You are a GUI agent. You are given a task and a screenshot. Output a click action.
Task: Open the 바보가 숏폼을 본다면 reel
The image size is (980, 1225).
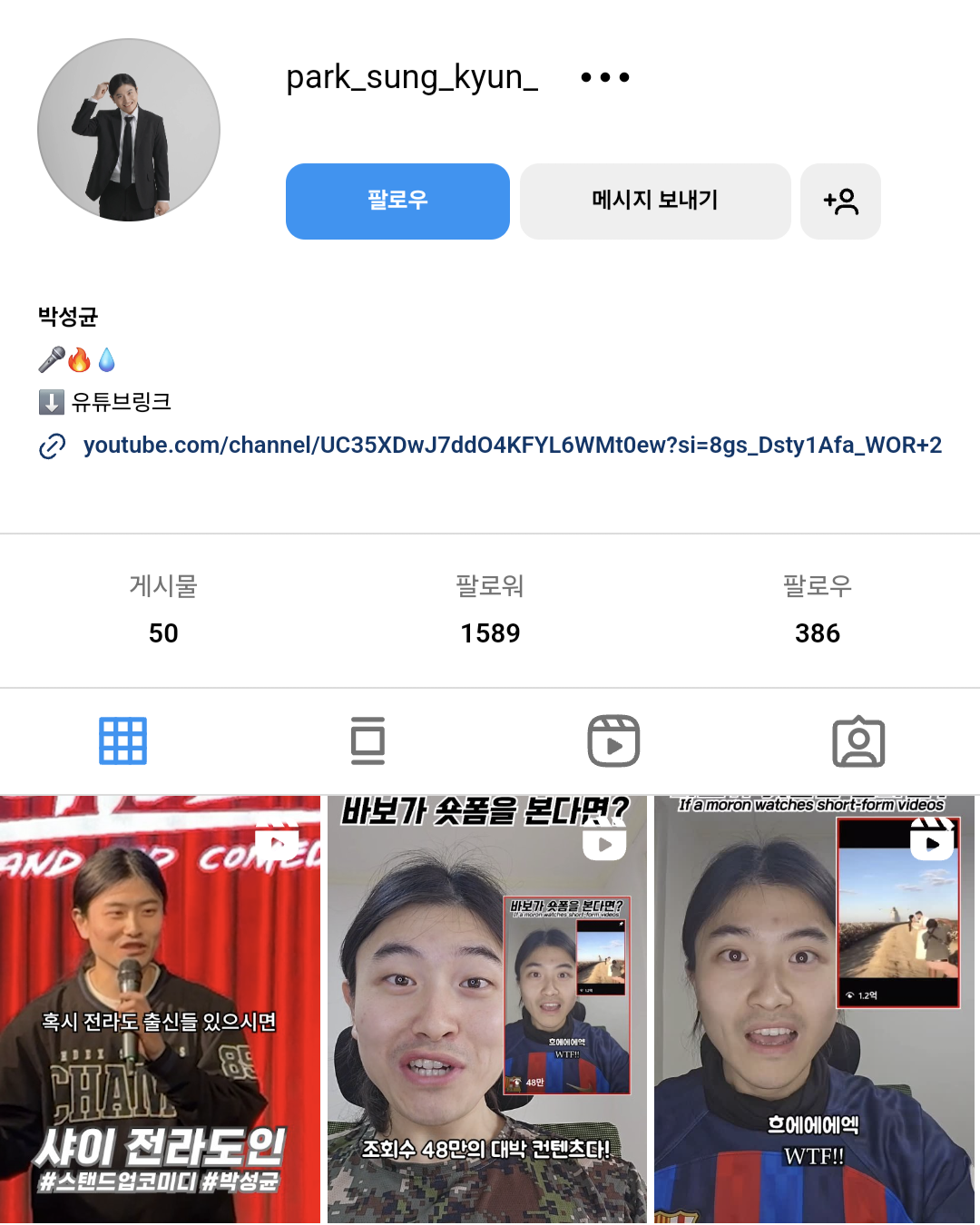[486, 1009]
